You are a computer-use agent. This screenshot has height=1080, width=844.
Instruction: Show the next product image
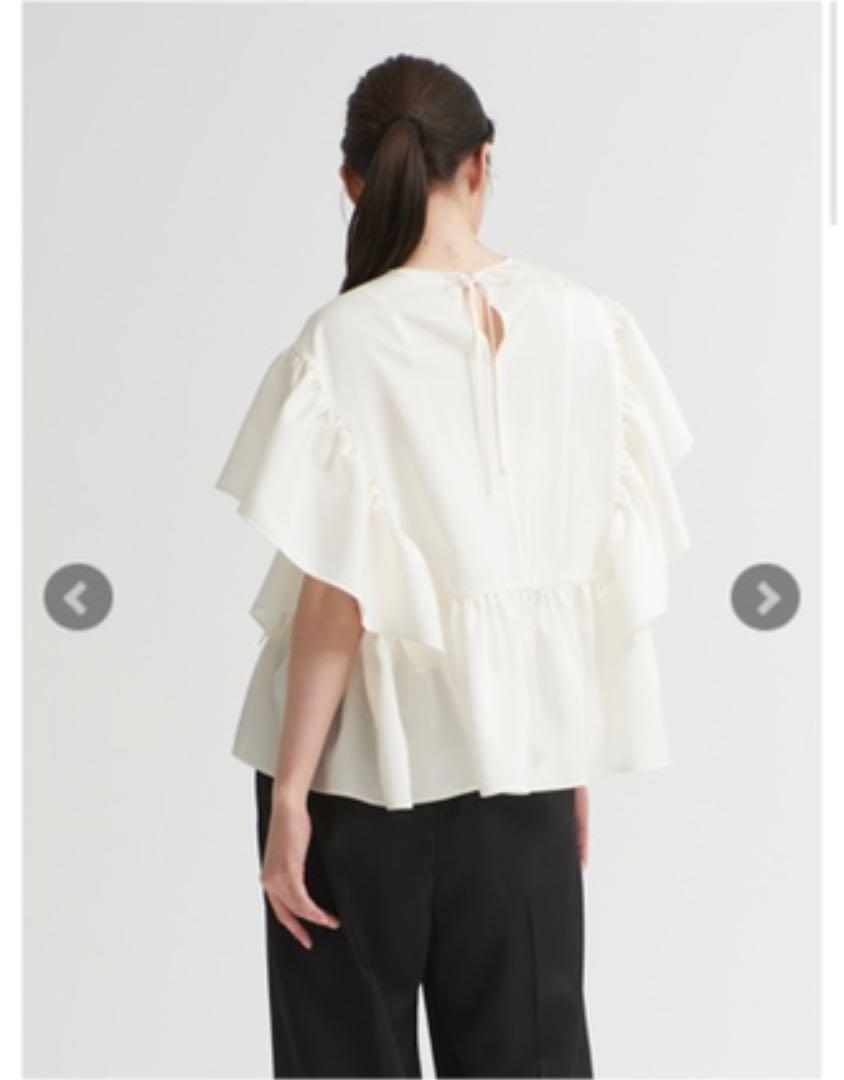[x=765, y=597]
